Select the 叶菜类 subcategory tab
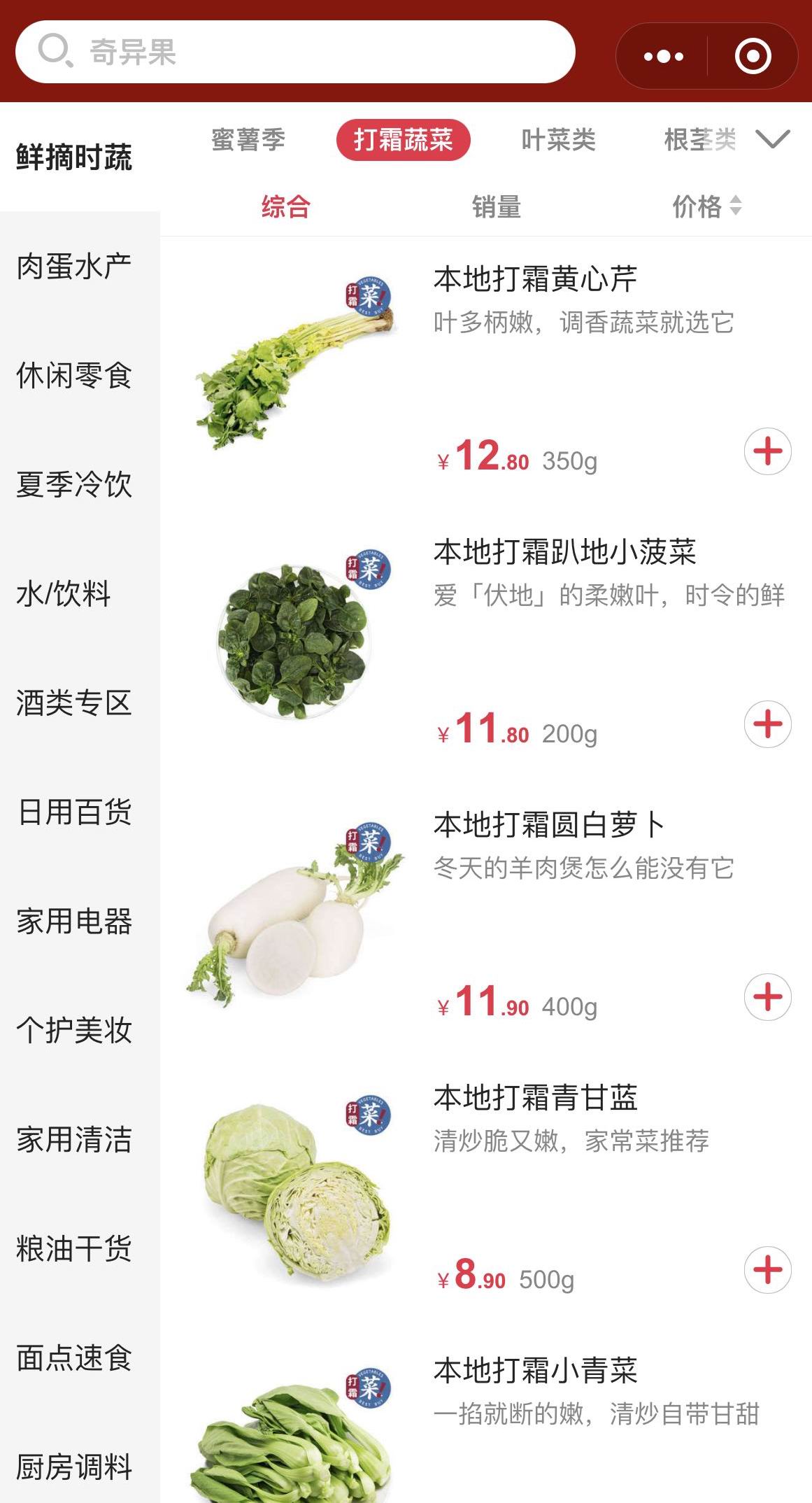812x1503 pixels. pos(558,140)
